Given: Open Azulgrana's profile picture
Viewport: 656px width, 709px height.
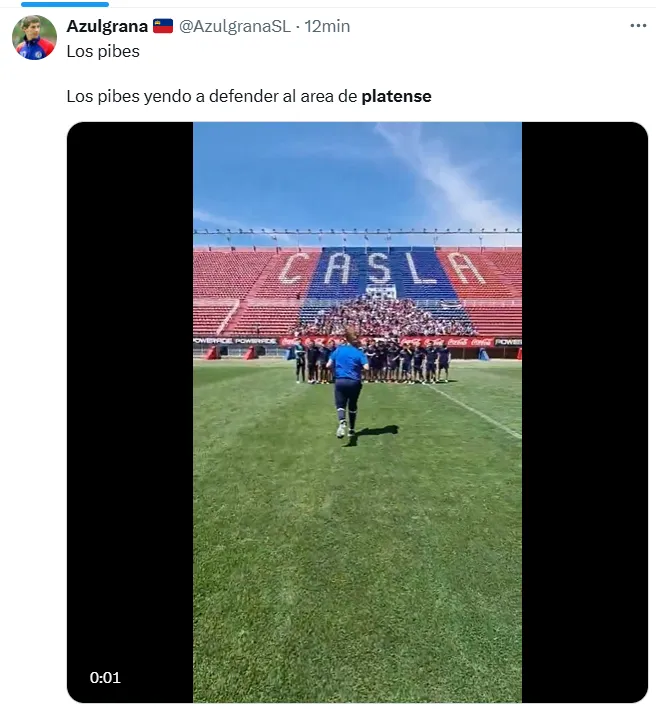Looking at the screenshot, I should pyautogui.click(x=34, y=38).
